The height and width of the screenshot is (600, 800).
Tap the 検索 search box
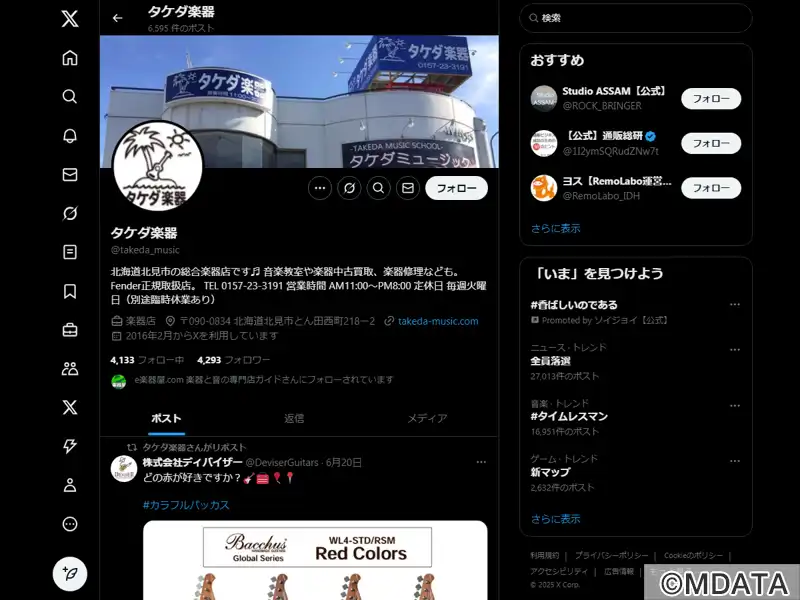[640, 18]
